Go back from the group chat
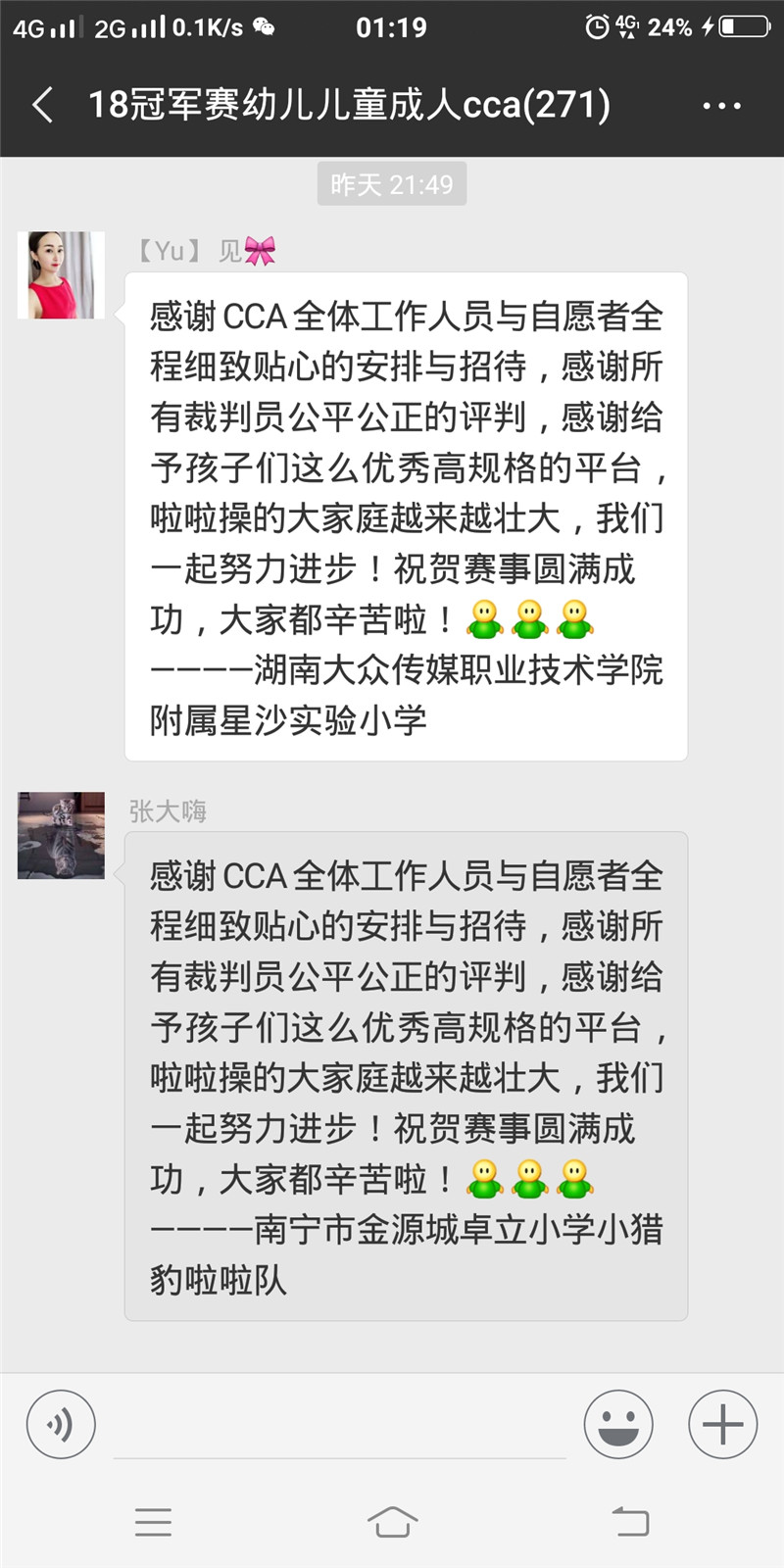This screenshot has width=784, height=1568. [x=42, y=105]
